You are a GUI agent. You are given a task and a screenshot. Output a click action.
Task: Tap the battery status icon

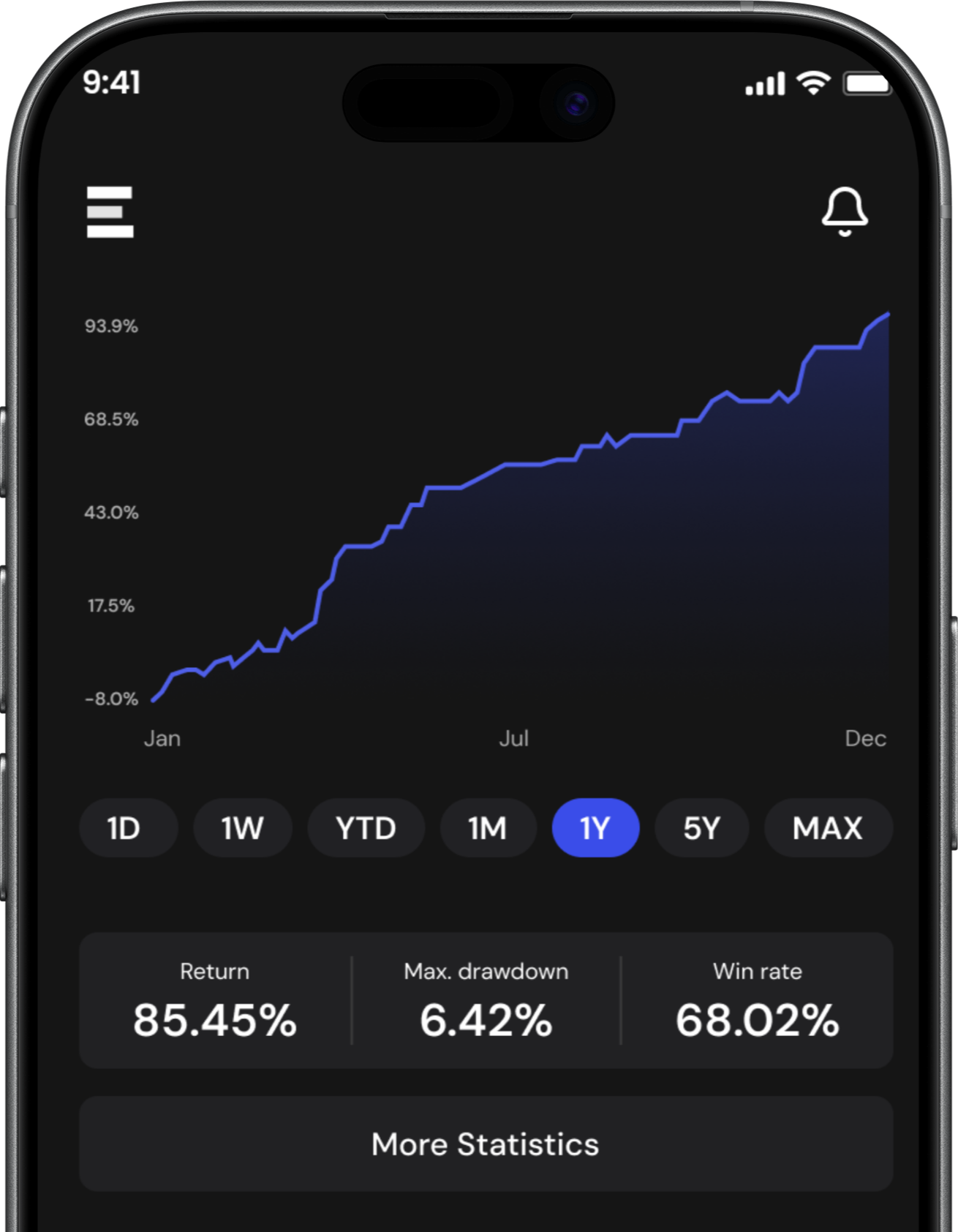pyautogui.click(x=867, y=83)
